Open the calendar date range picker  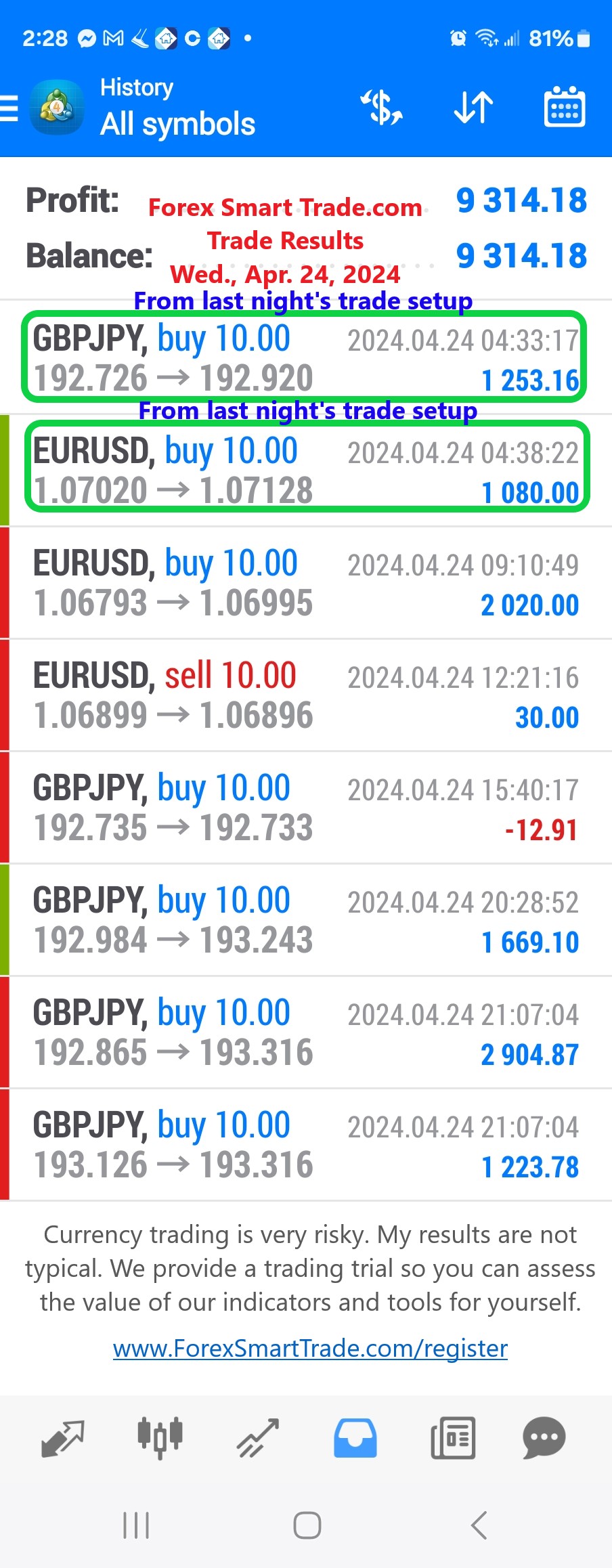pos(565,108)
